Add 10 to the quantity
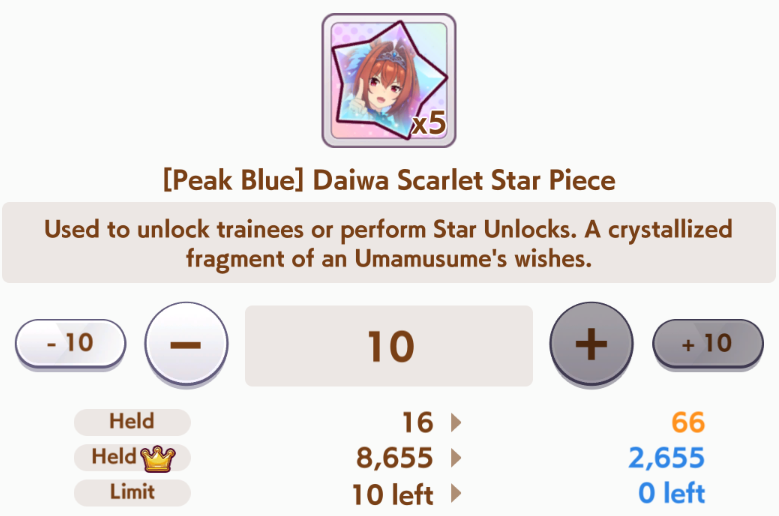Viewport: 779px width, 516px height. point(707,343)
